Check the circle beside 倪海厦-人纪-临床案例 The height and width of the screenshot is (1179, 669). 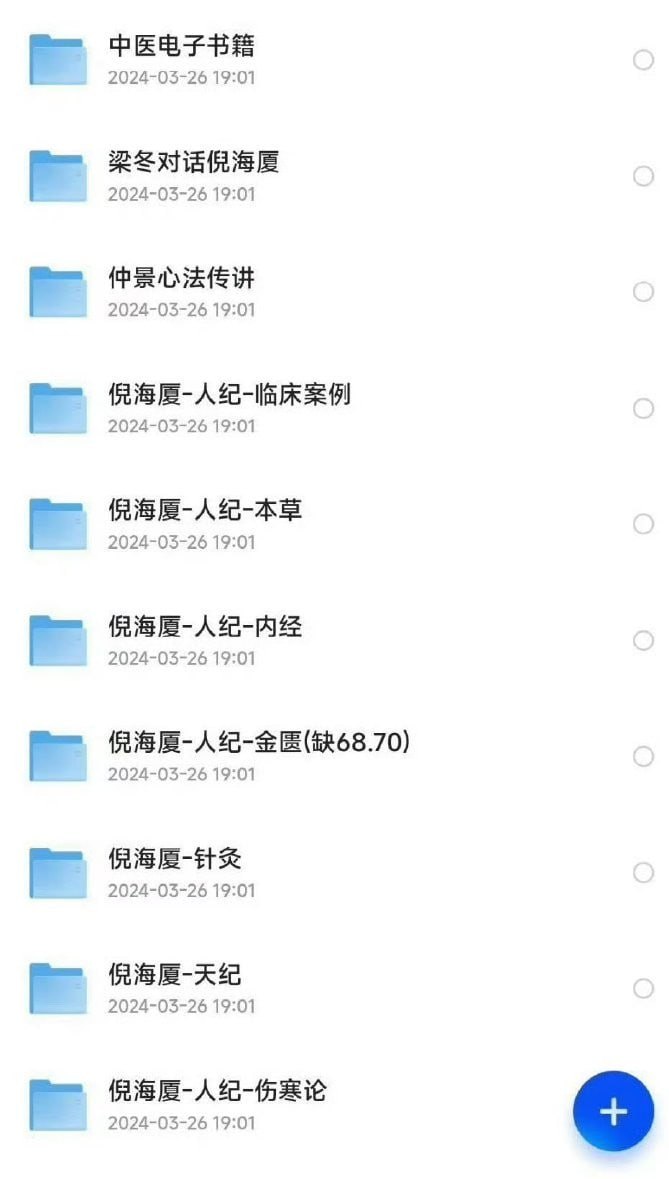coord(643,408)
